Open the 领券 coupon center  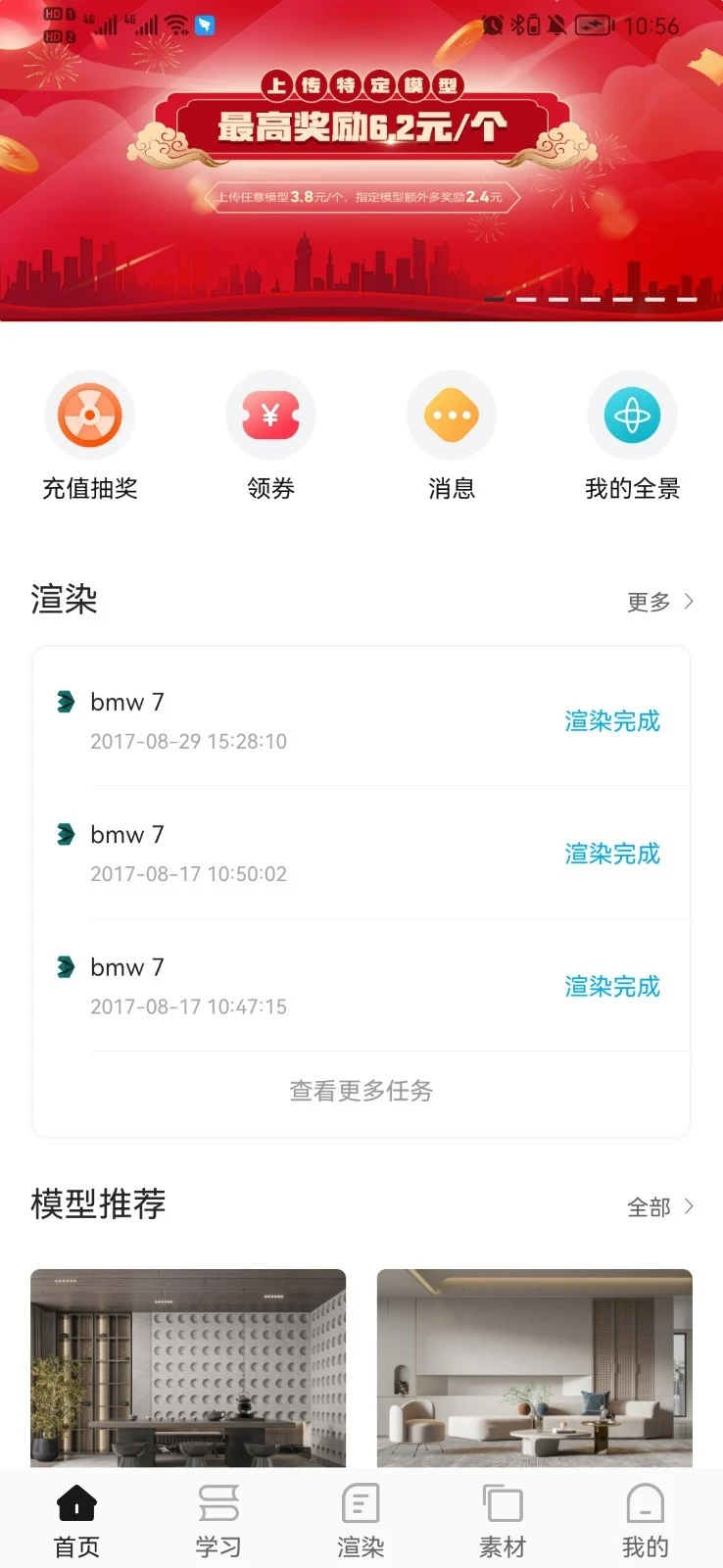270,416
